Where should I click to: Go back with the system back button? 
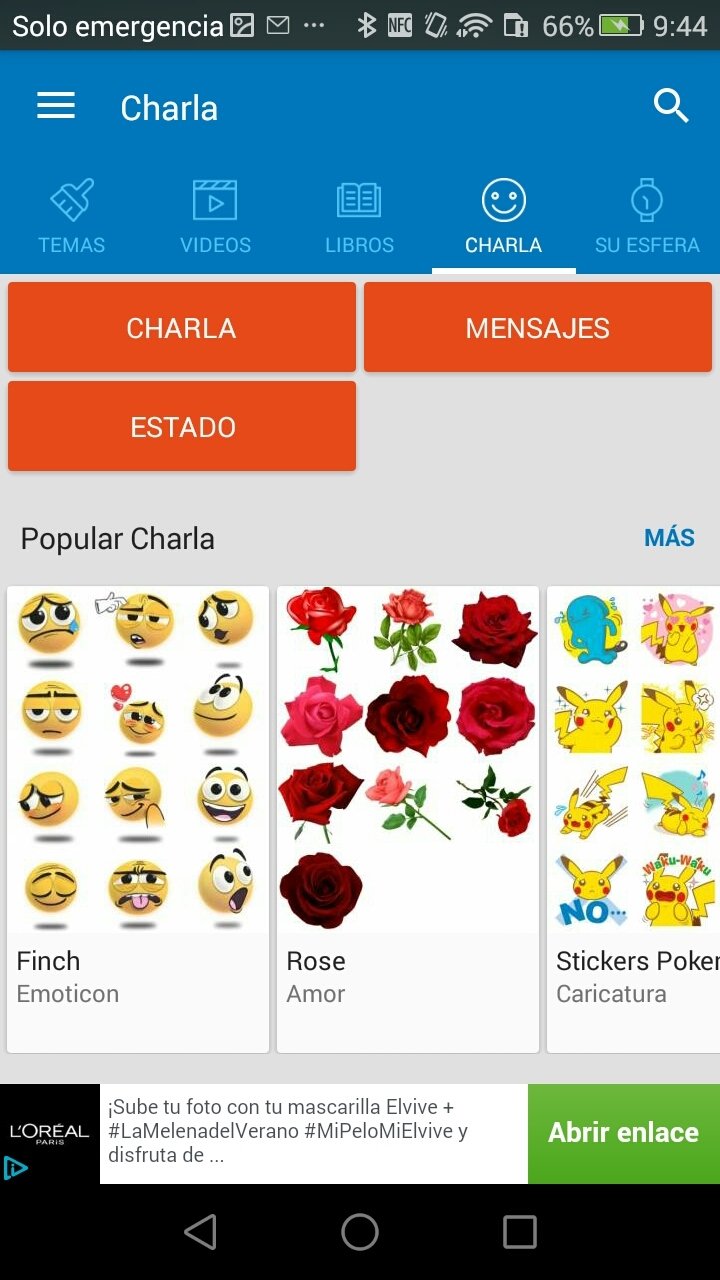(x=200, y=1232)
